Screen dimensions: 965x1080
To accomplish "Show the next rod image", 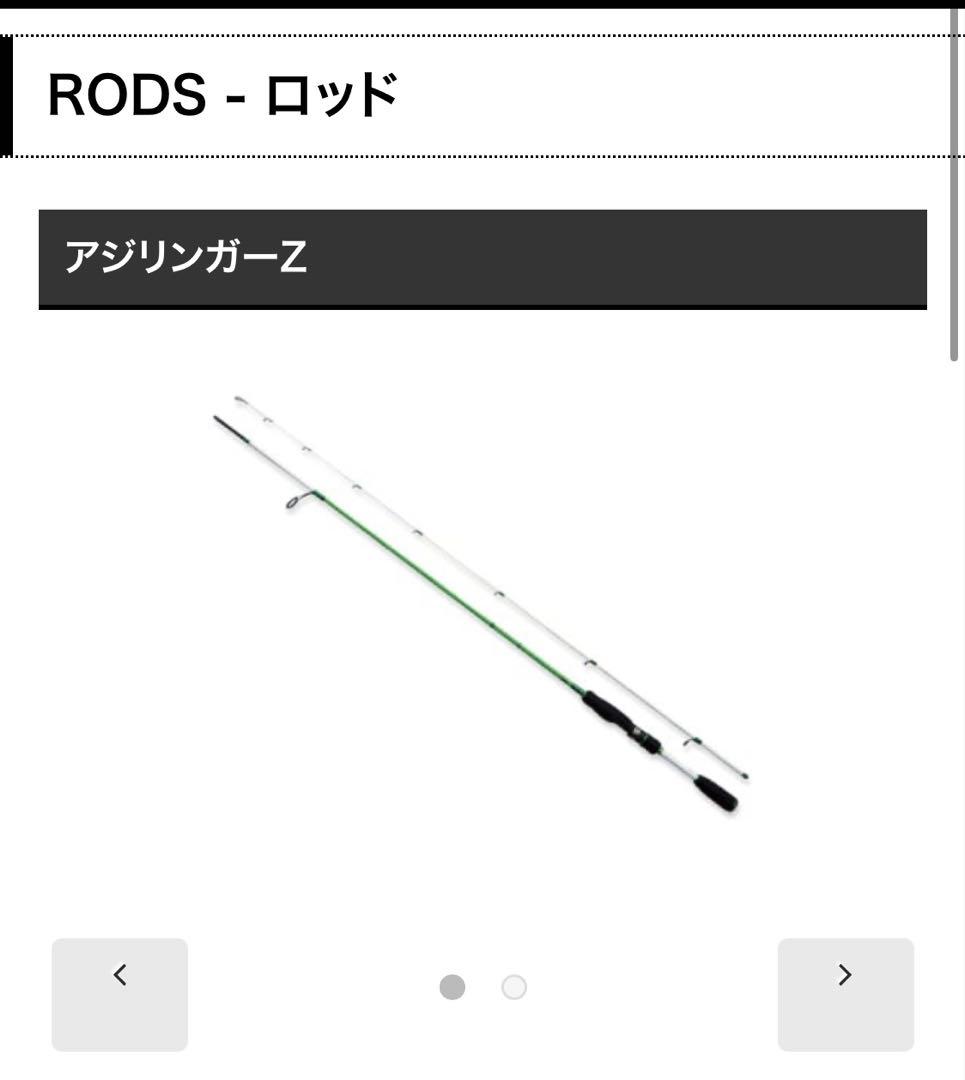I will [845, 993].
